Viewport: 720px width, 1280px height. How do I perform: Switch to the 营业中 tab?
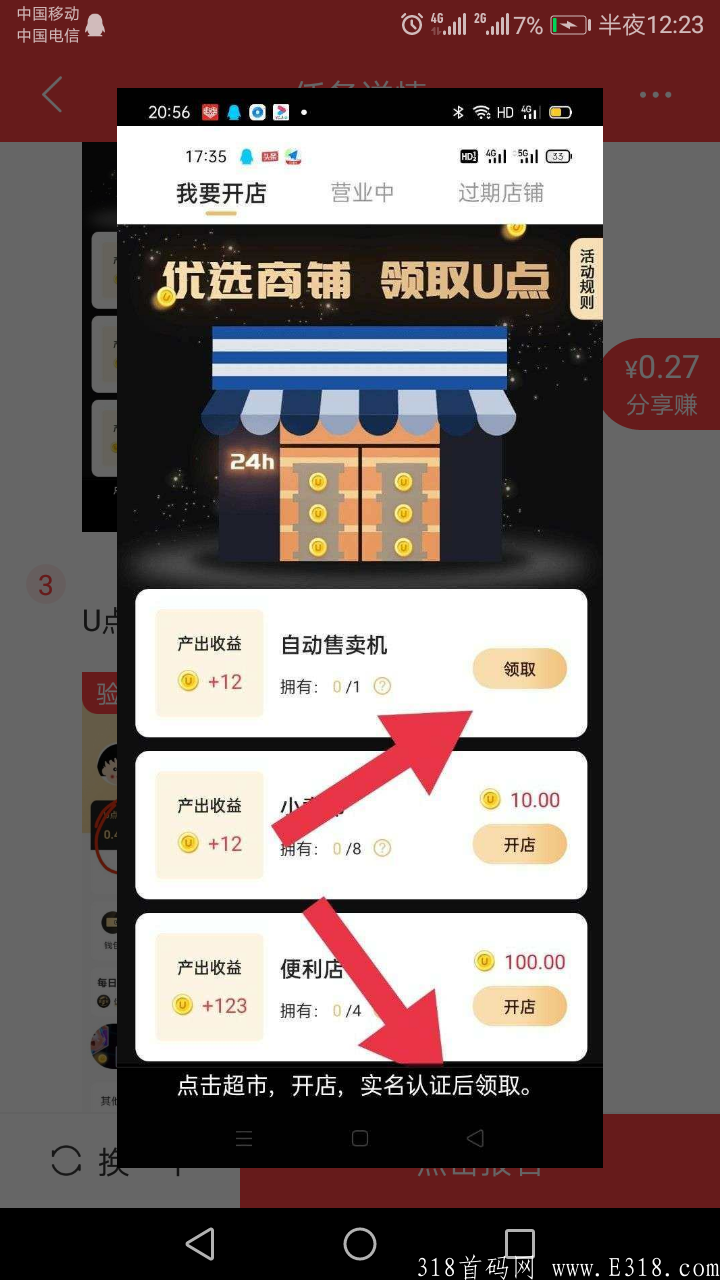(362, 192)
